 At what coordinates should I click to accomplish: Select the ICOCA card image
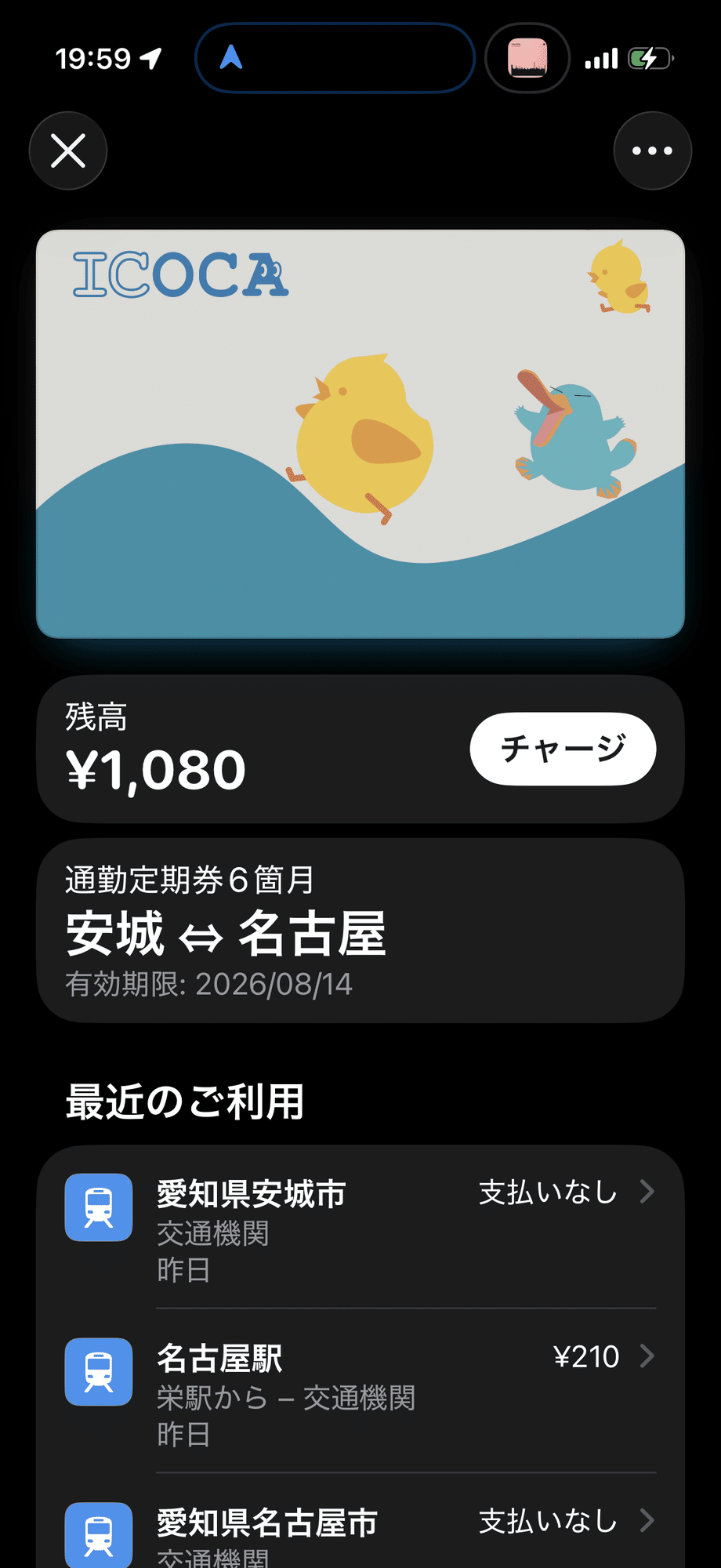360,434
